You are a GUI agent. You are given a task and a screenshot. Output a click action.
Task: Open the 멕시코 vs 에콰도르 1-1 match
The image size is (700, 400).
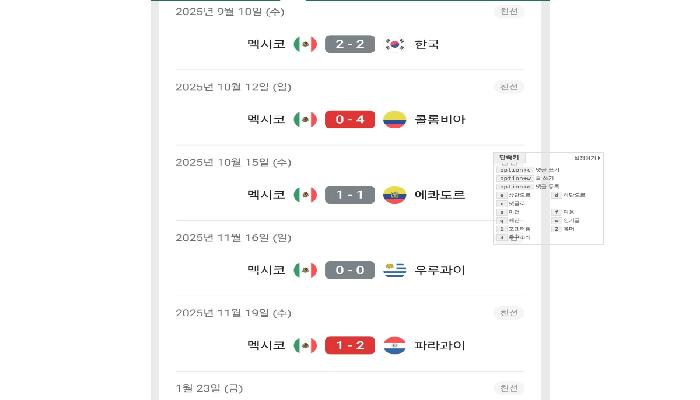350,195
